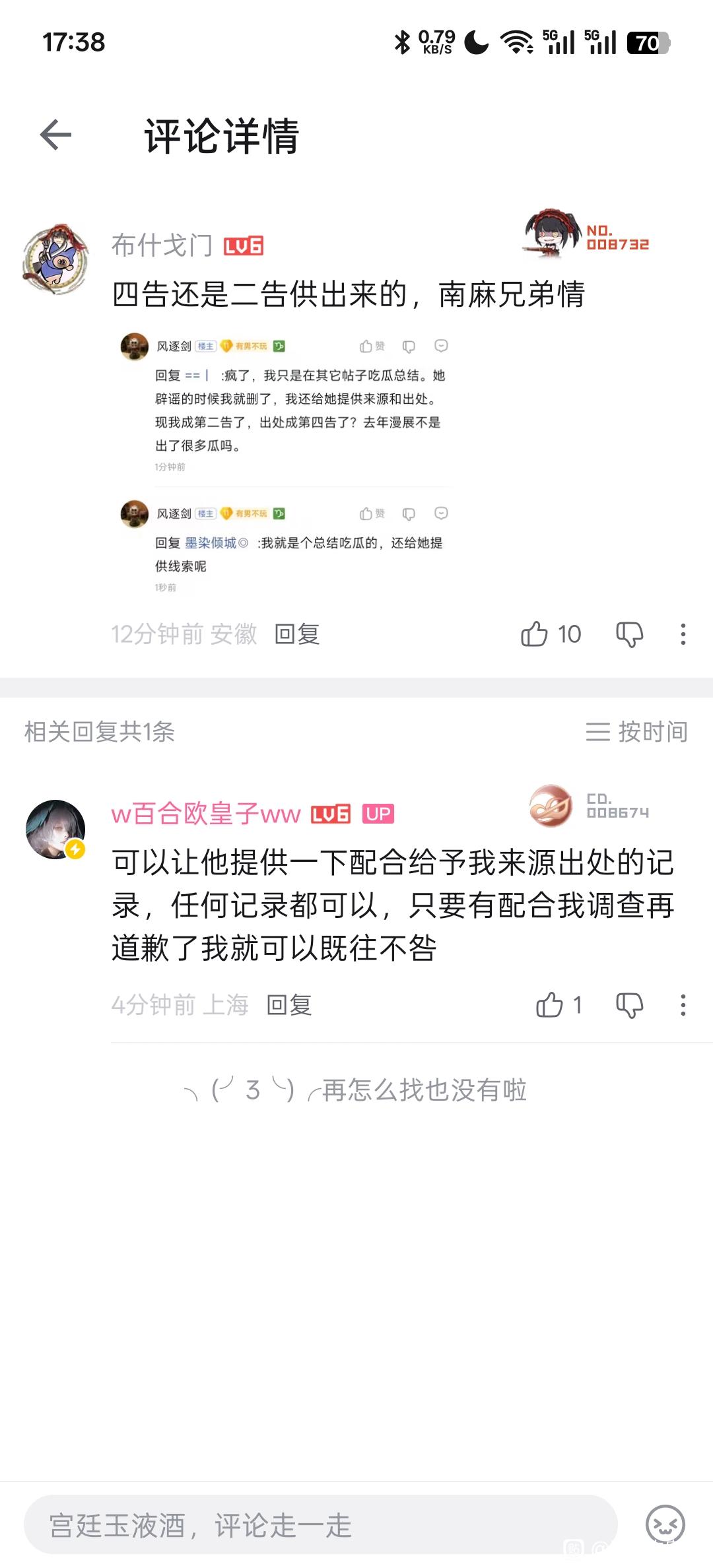Open the embedded screenshot image in the comment
This screenshot has width=713, height=1568.
point(285,465)
